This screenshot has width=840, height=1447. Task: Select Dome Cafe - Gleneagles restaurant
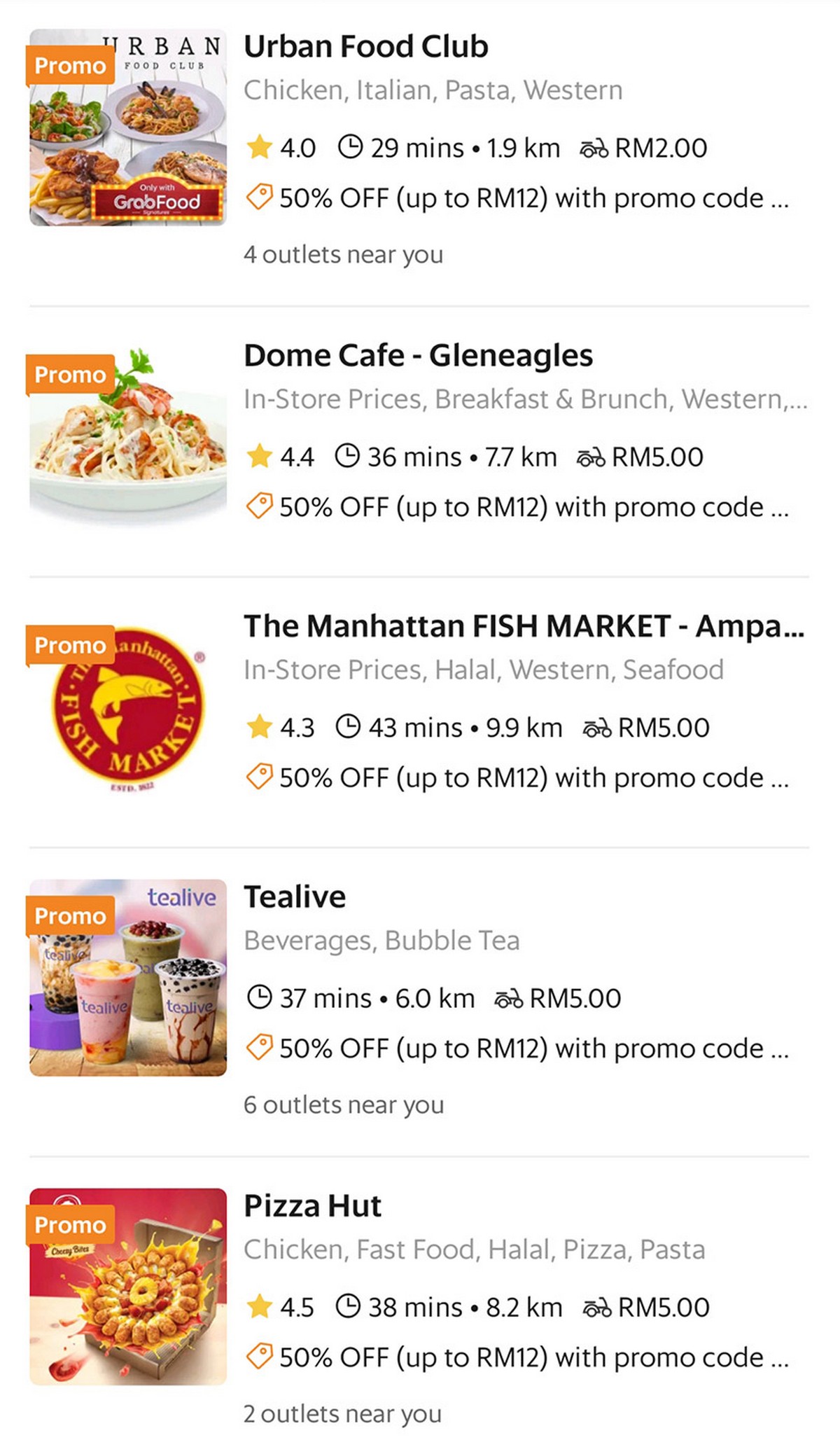[418, 356]
